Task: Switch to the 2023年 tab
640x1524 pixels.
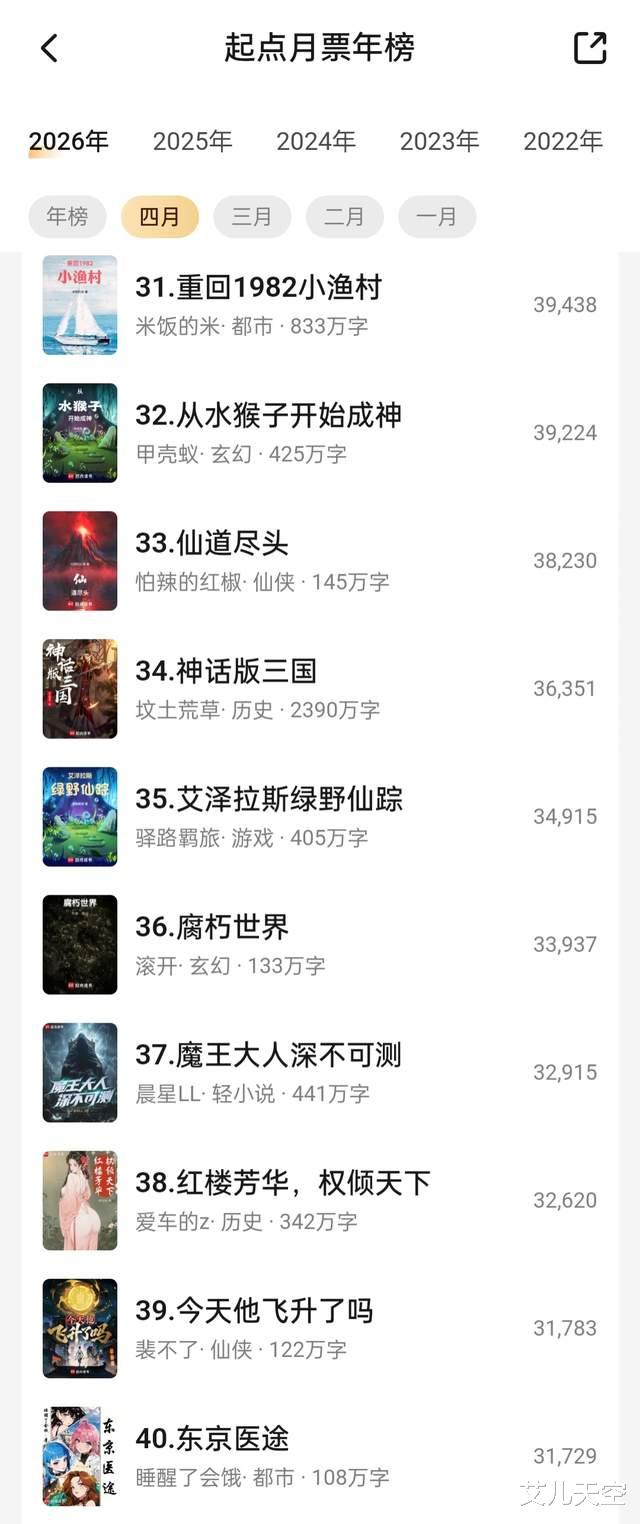Action: (439, 142)
